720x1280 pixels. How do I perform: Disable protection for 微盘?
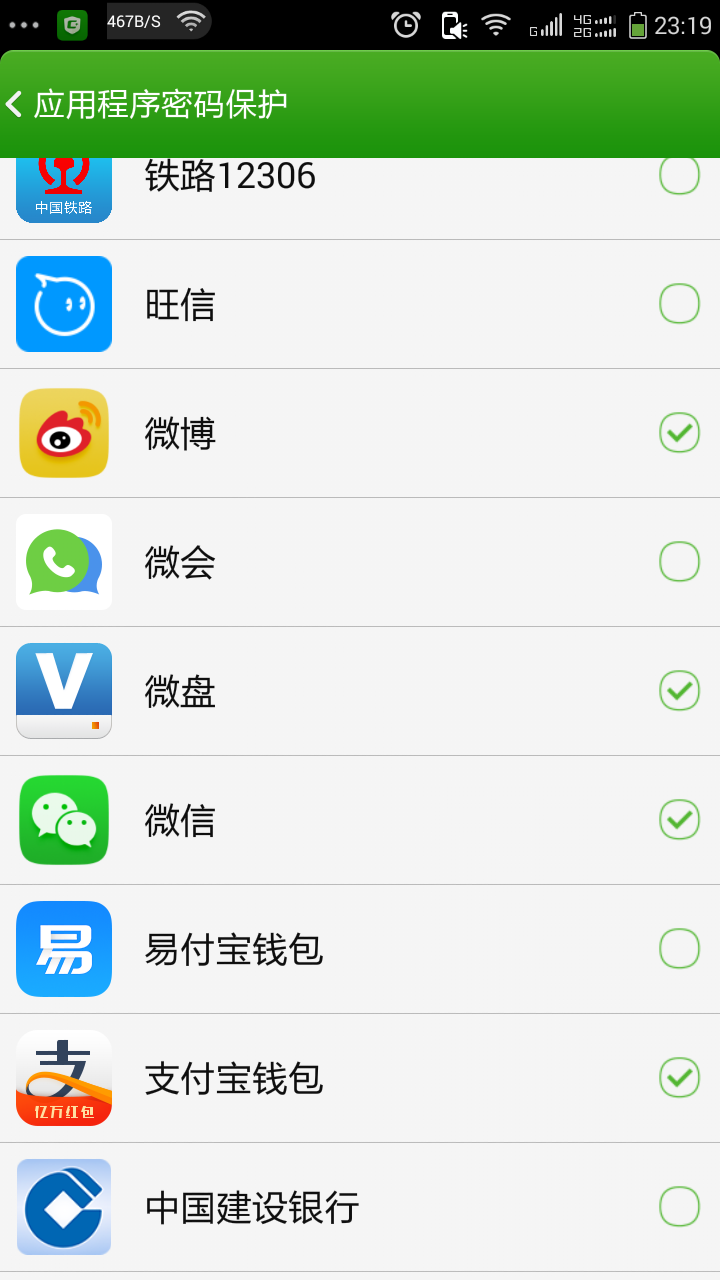tap(679, 691)
